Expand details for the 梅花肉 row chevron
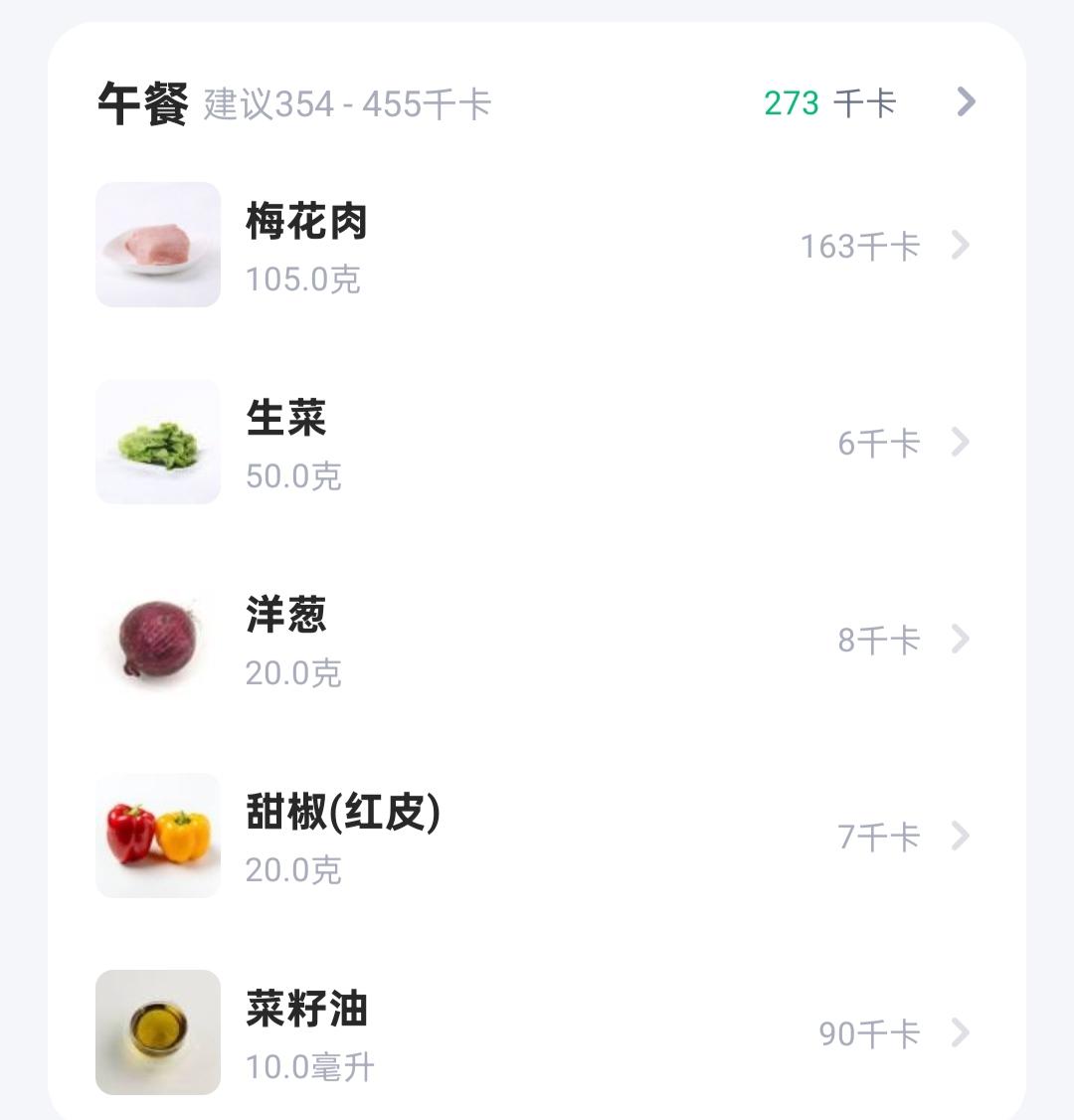 961,244
